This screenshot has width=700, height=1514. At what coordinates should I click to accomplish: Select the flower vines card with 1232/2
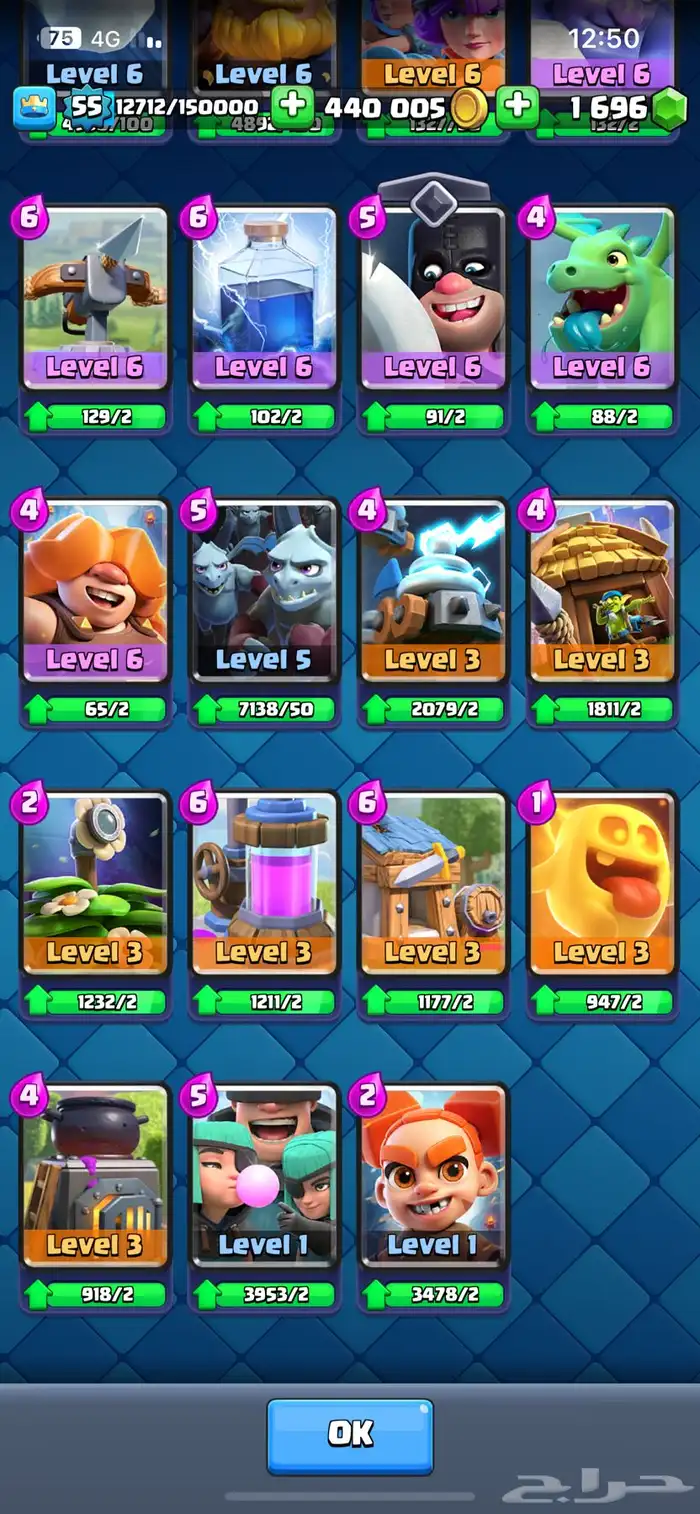[x=96, y=885]
